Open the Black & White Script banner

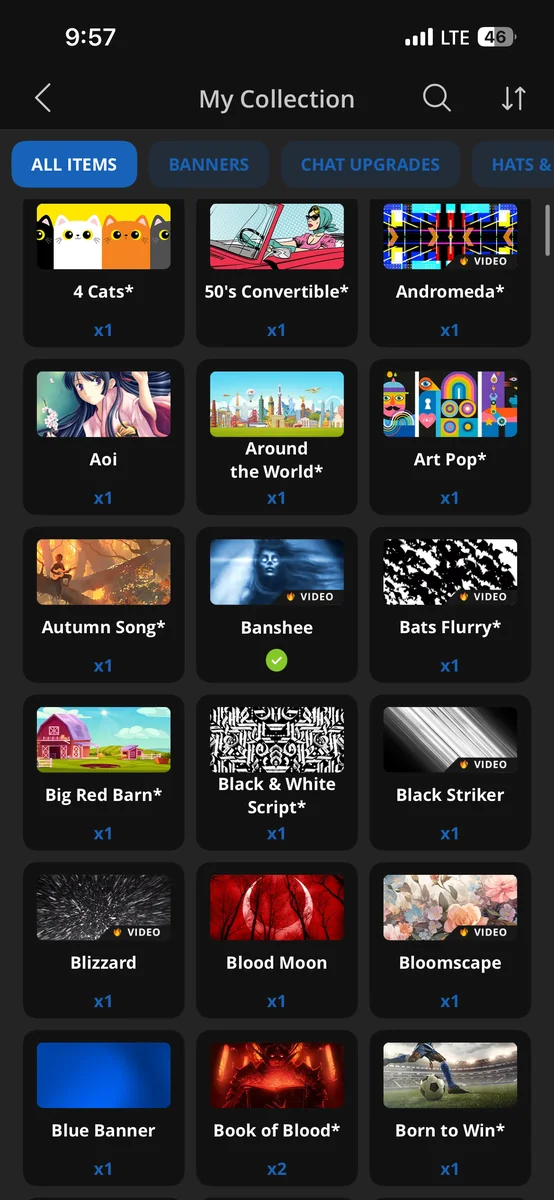click(x=277, y=773)
